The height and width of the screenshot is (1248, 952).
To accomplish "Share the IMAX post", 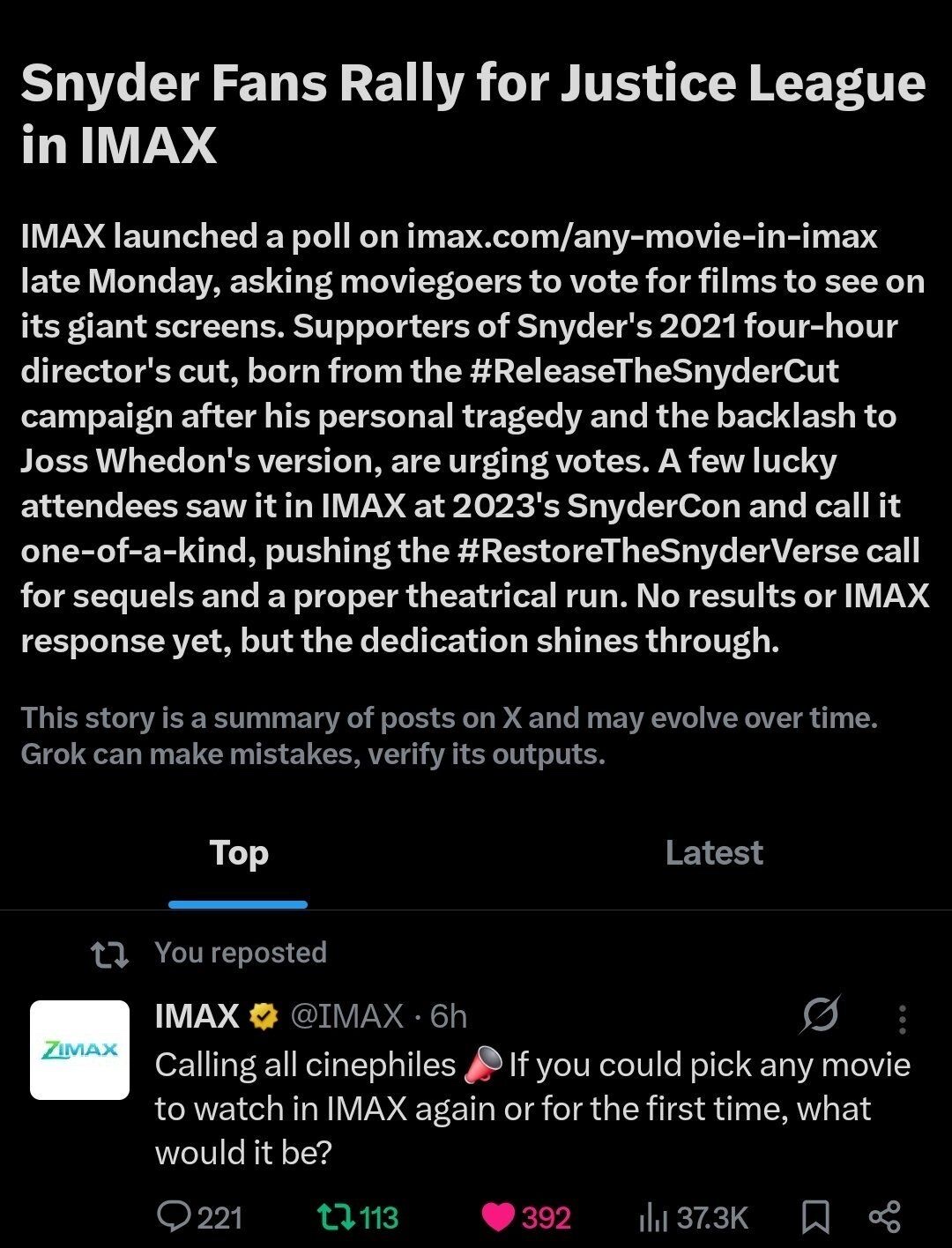I will 884,1217.
